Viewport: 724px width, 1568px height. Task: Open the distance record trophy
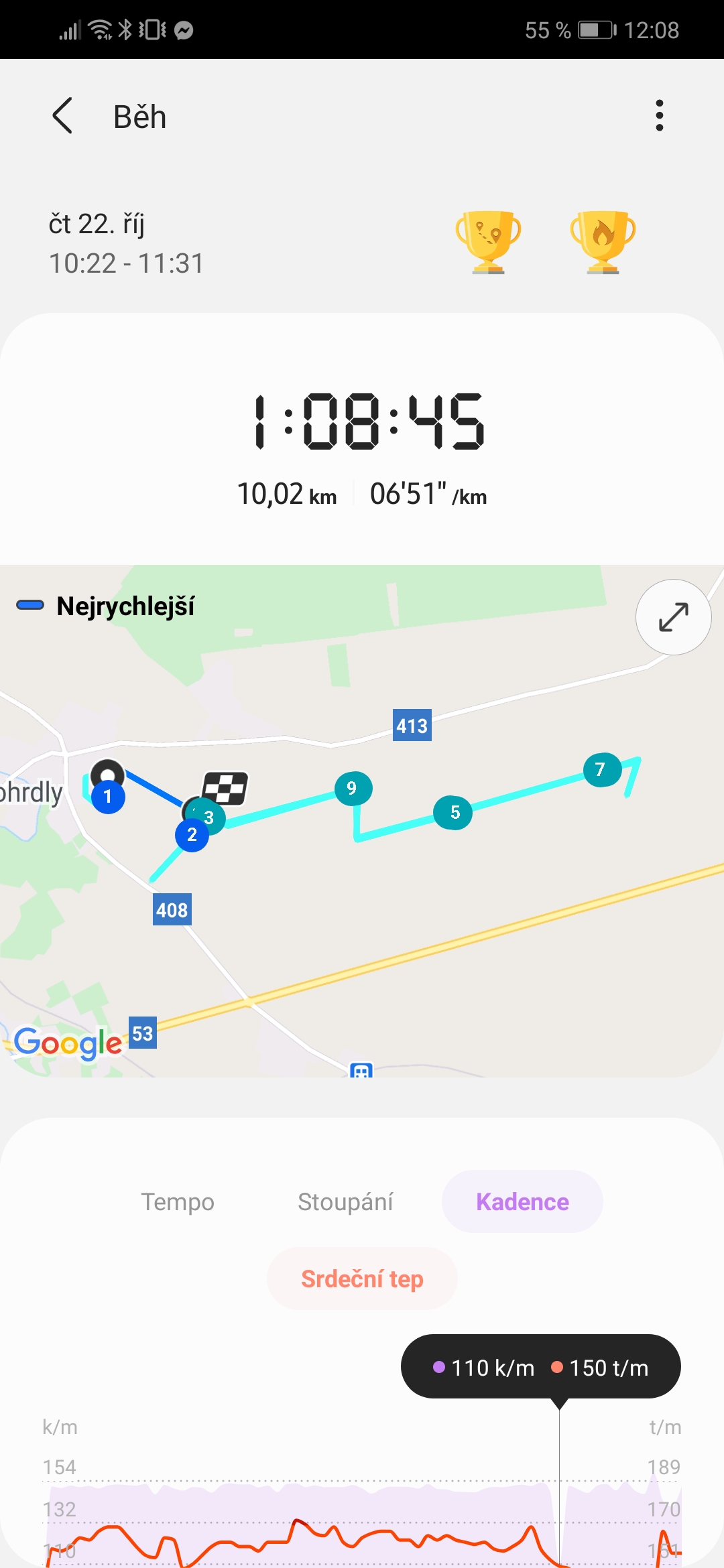pos(488,242)
